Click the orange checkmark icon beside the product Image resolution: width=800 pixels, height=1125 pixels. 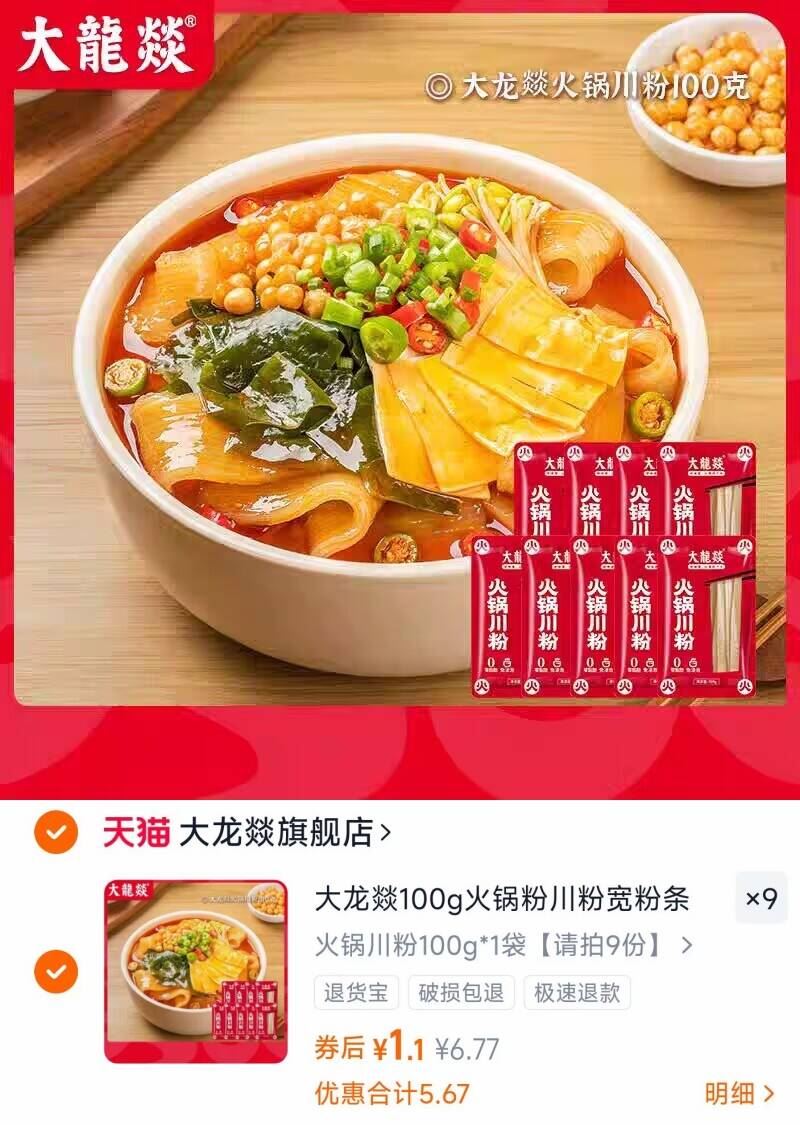click(55, 969)
